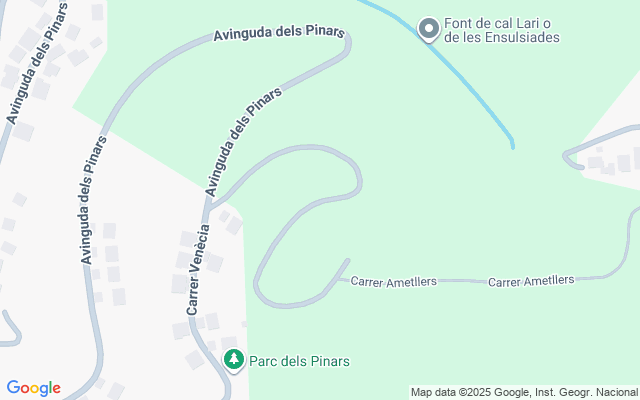Open the Font de cal Lari place marker
Screen dimensions: 640x400
coord(429,29)
